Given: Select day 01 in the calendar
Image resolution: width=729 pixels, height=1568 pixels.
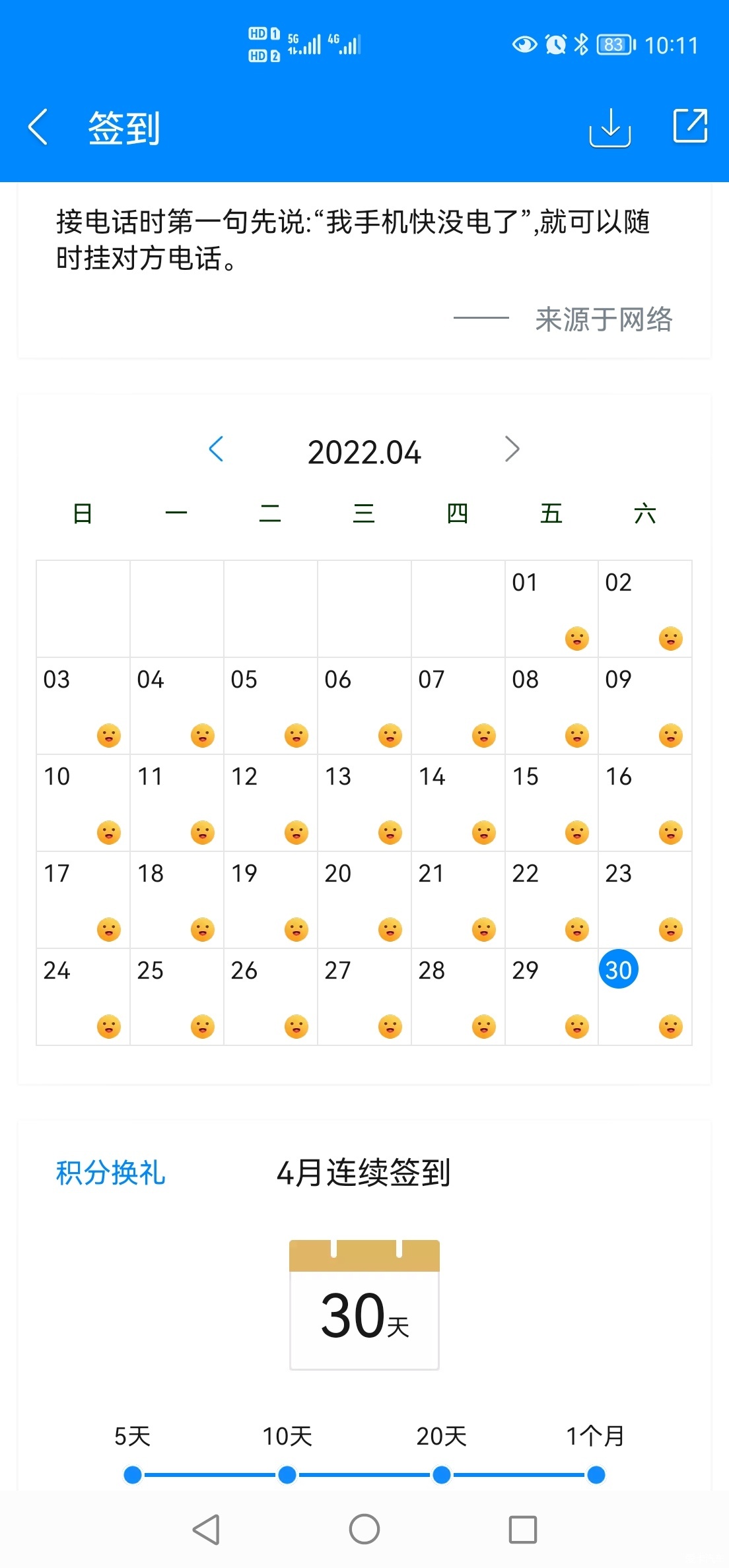Looking at the screenshot, I should tap(551, 608).
